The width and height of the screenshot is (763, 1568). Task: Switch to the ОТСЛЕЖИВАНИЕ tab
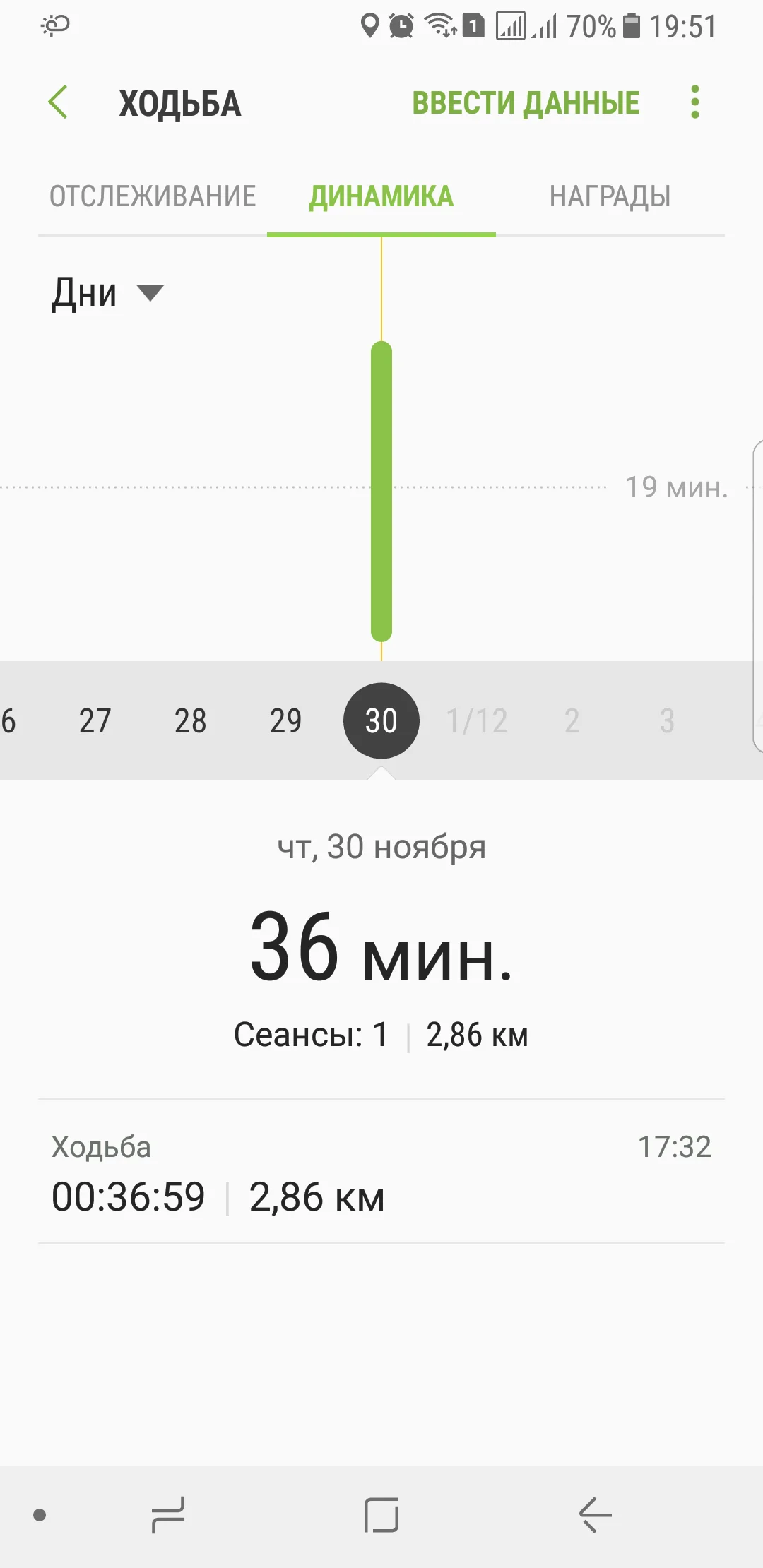point(153,196)
